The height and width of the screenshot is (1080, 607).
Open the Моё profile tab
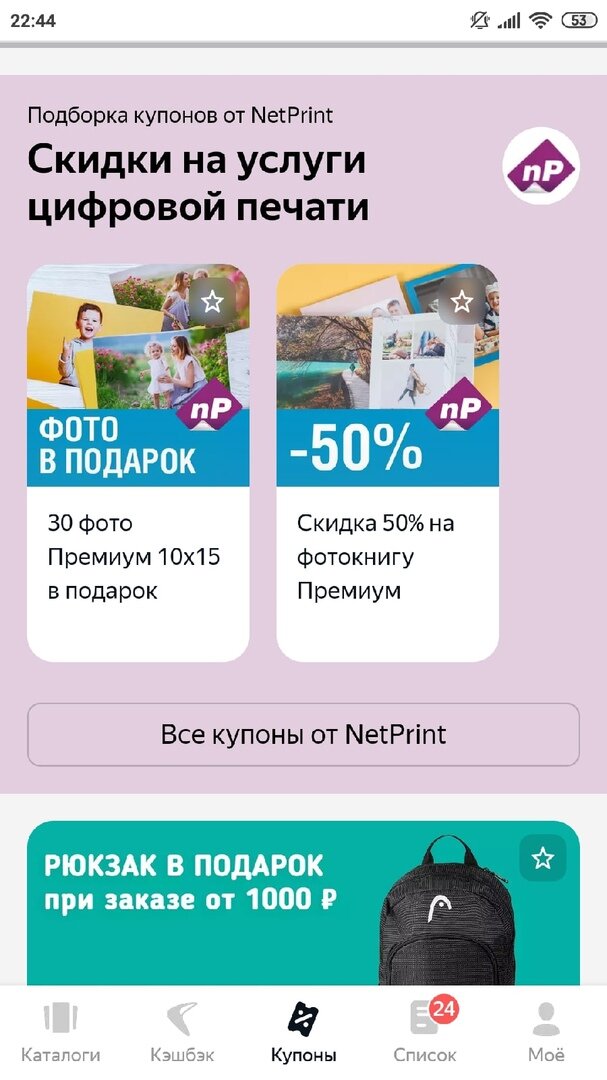point(546,1033)
